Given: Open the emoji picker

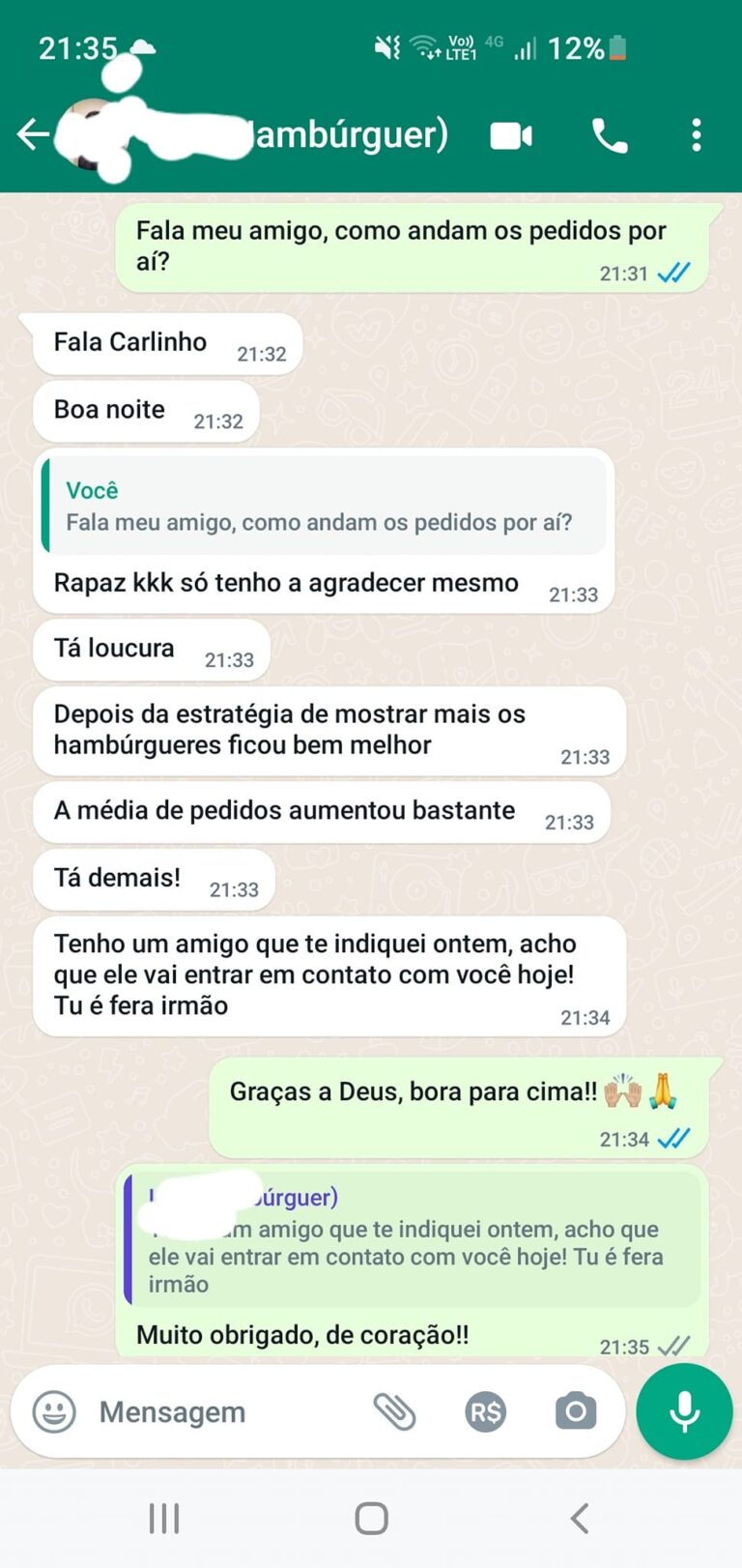Looking at the screenshot, I should click(x=54, y=1412).
